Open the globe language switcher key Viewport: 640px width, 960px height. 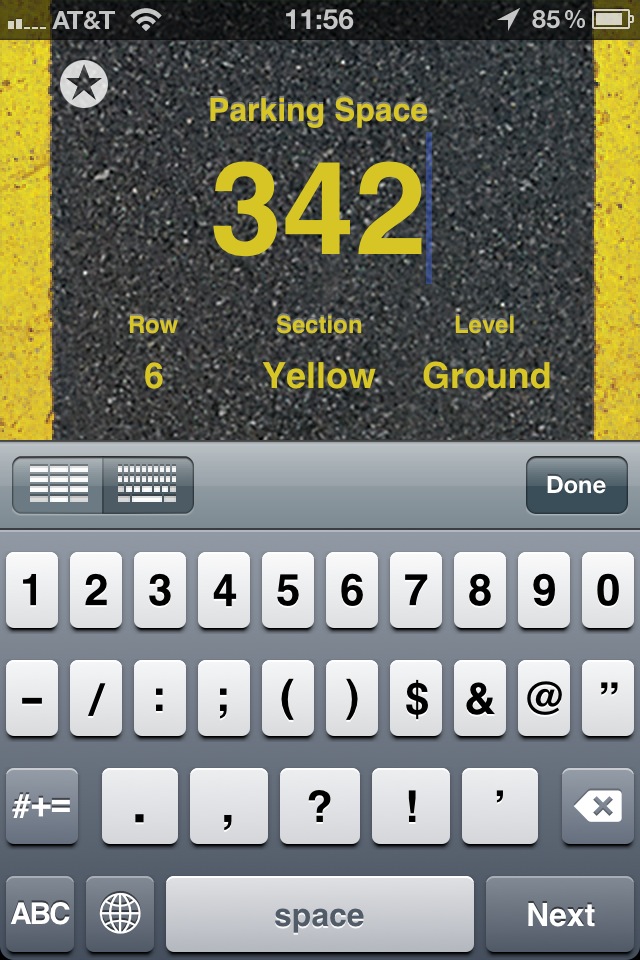click(120, 914)
